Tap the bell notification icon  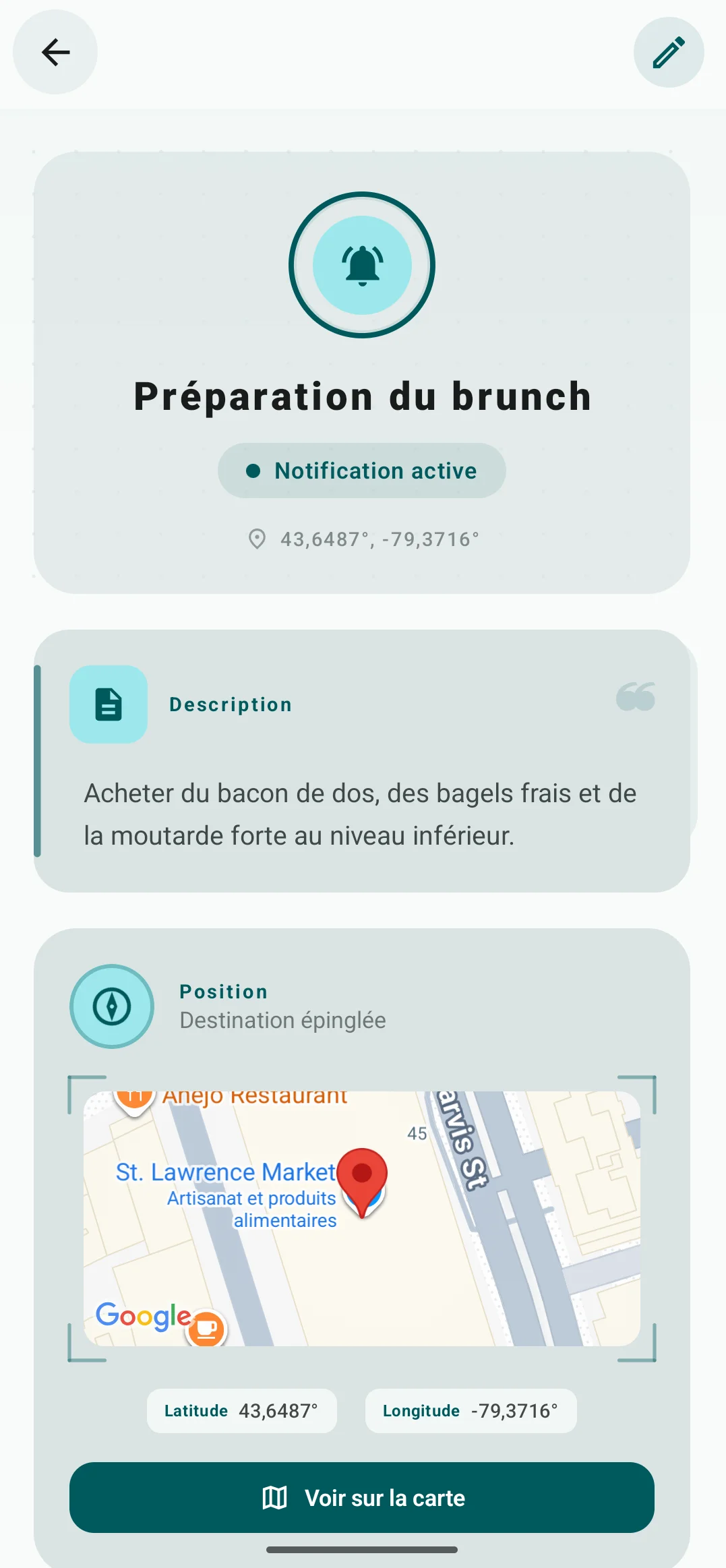point(362,265)
